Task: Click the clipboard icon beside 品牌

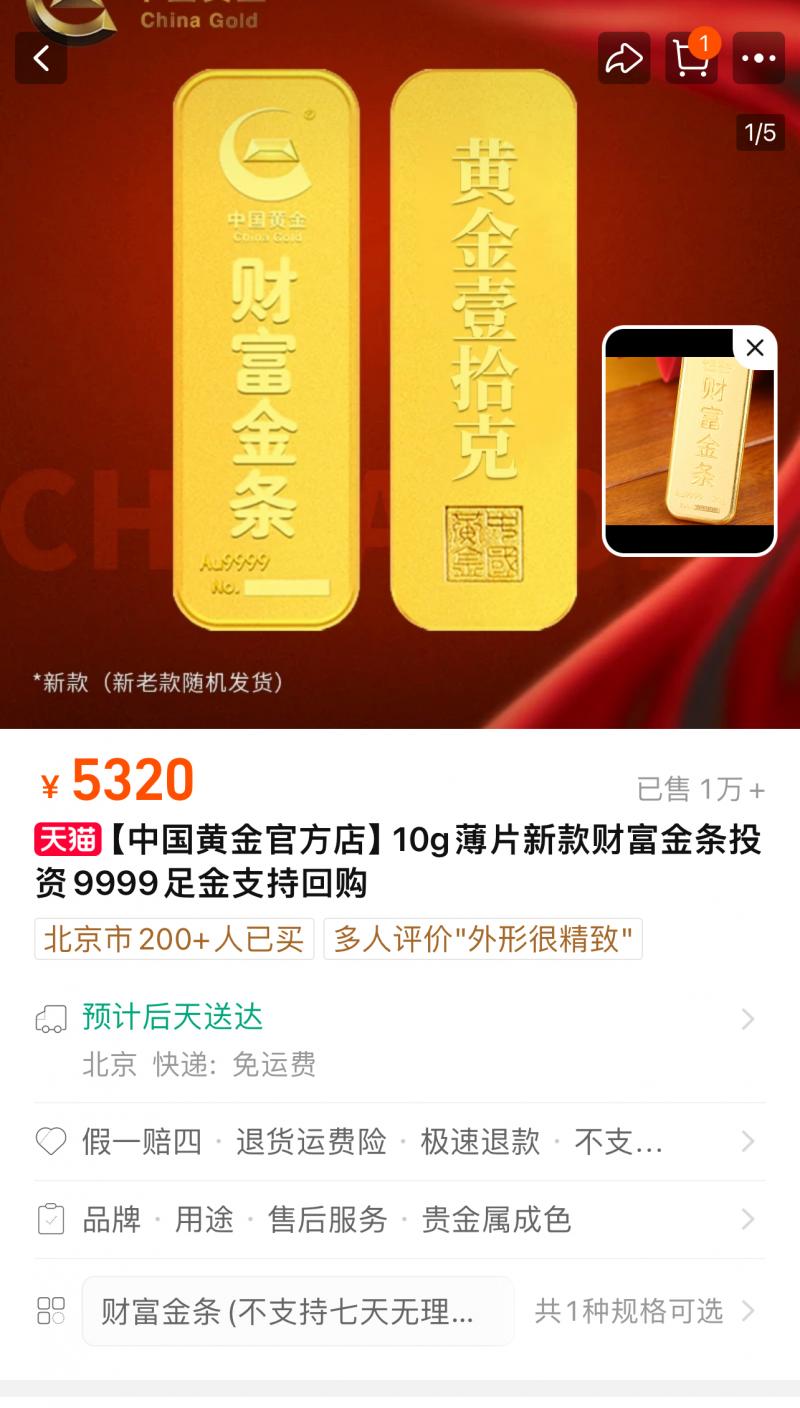Action: click(48, 1219)
